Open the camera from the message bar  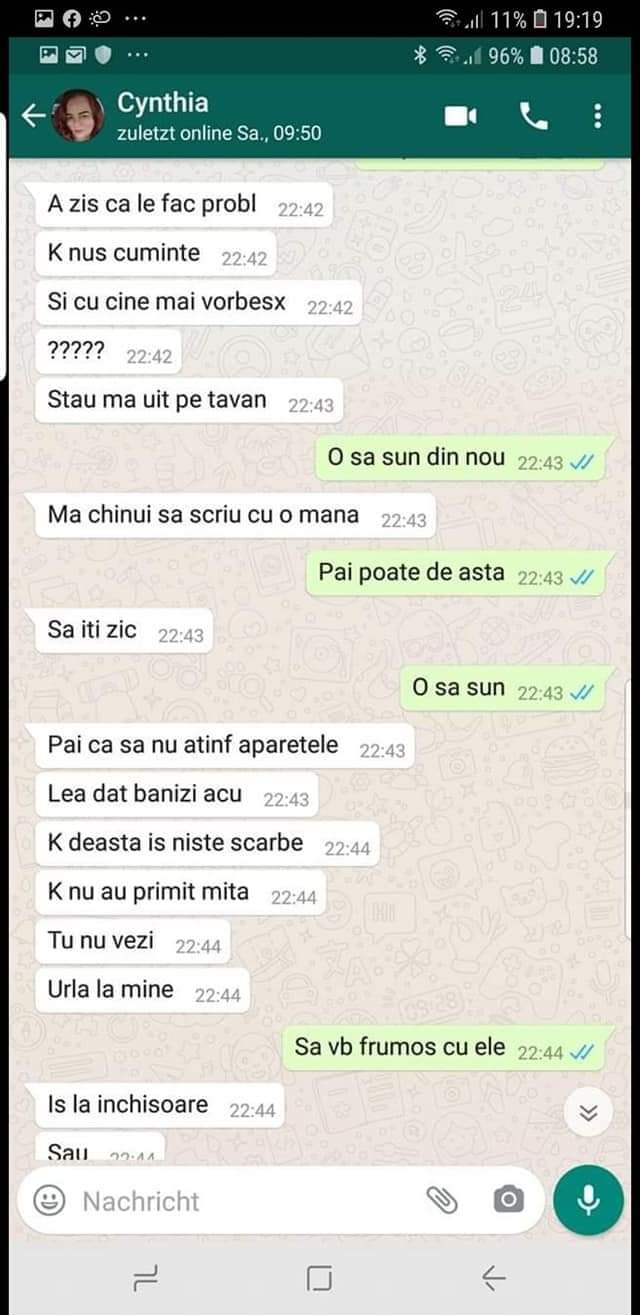(x=508, y=1200)
